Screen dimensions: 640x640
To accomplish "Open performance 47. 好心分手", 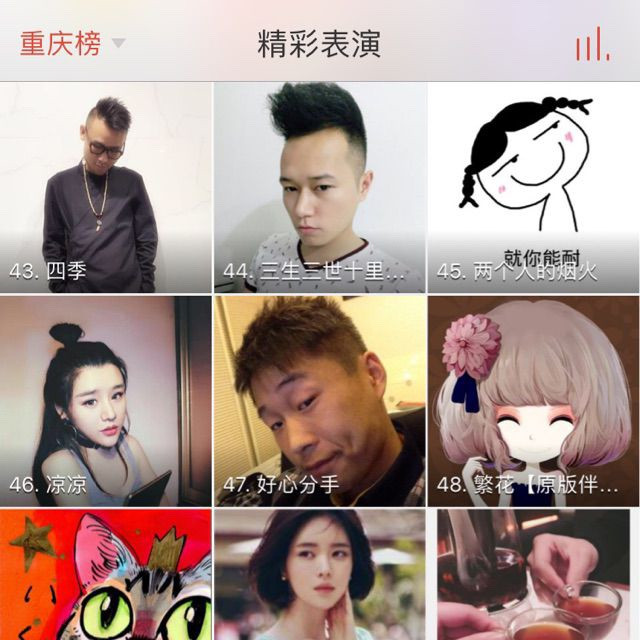I will coord(320,401).
